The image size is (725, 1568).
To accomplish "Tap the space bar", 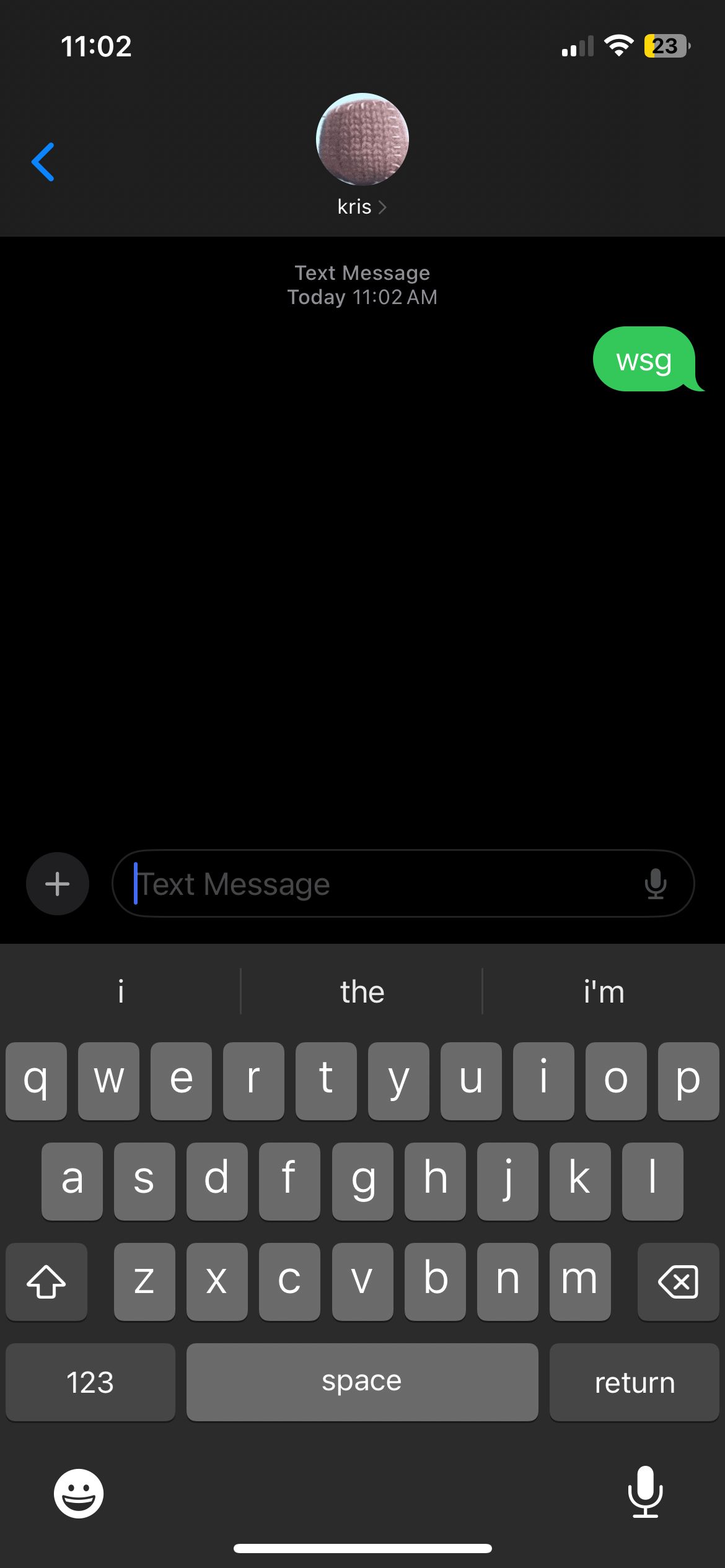I will pos(362,1382).
